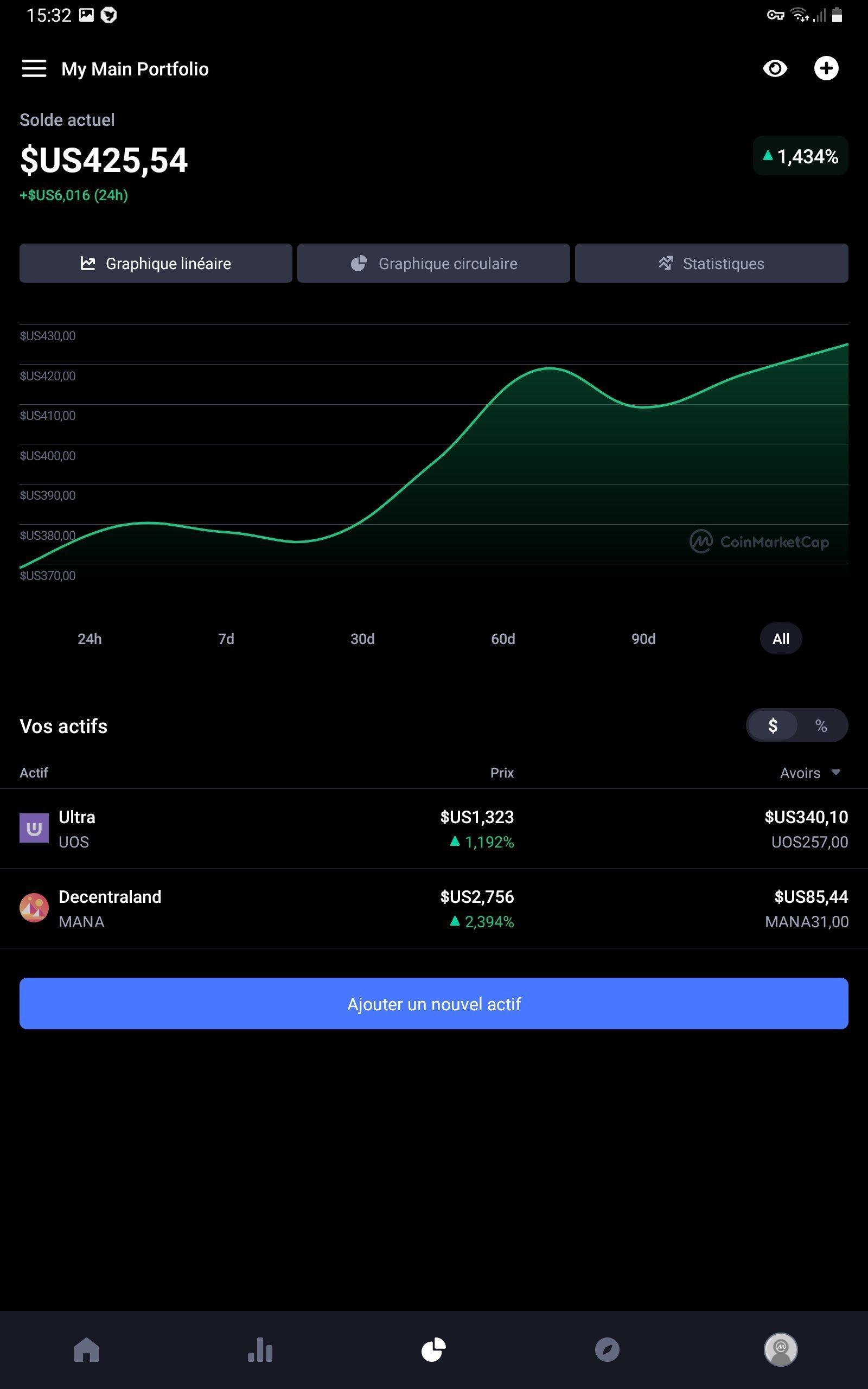Viewport: 868px width, 1389px height.
Task: Open the Statistiques tab
Action: click(711, 264)
